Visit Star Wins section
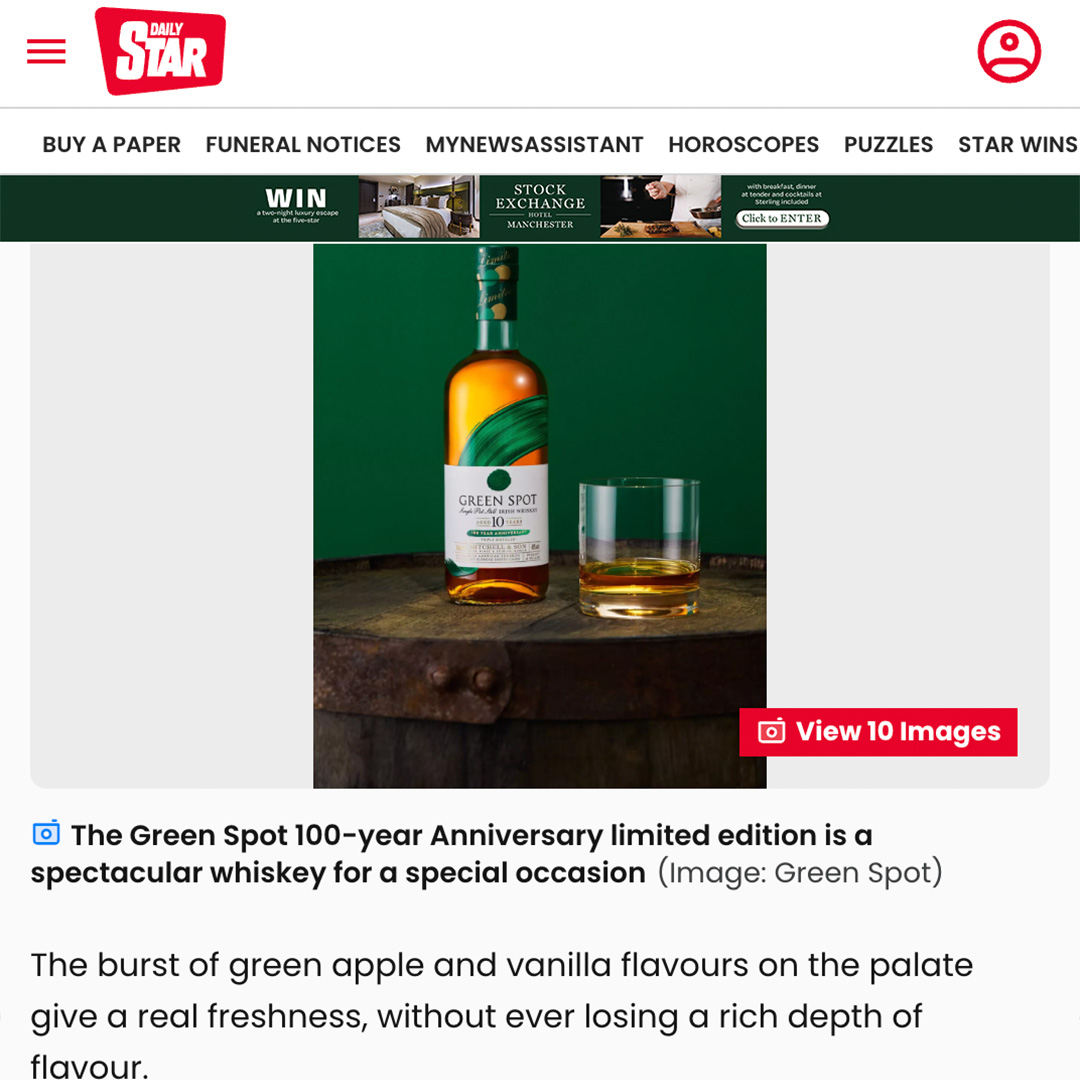Viewport: 1080px width, 1080px height. 1017,145
